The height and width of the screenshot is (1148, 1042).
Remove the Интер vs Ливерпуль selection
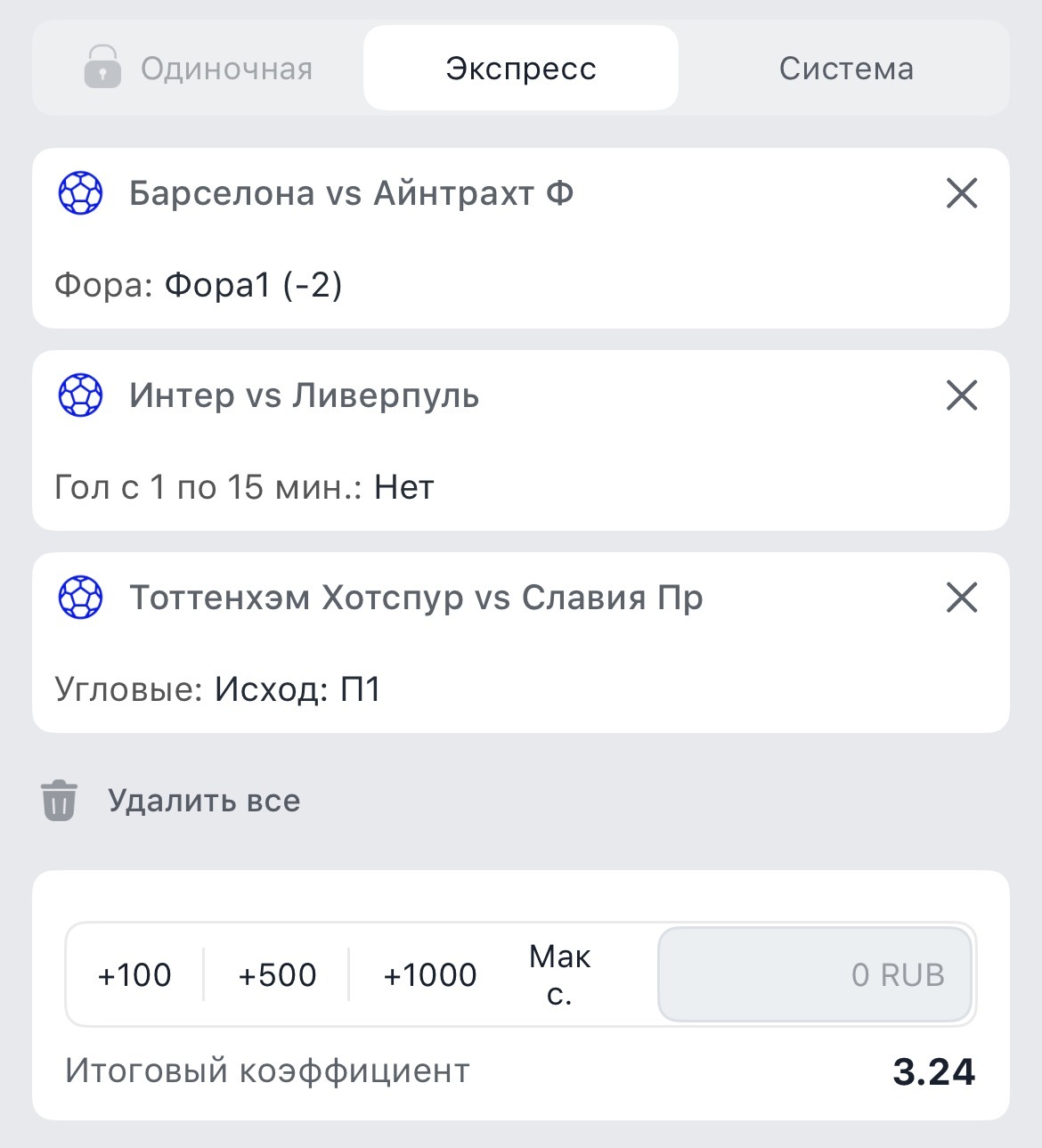961,395
